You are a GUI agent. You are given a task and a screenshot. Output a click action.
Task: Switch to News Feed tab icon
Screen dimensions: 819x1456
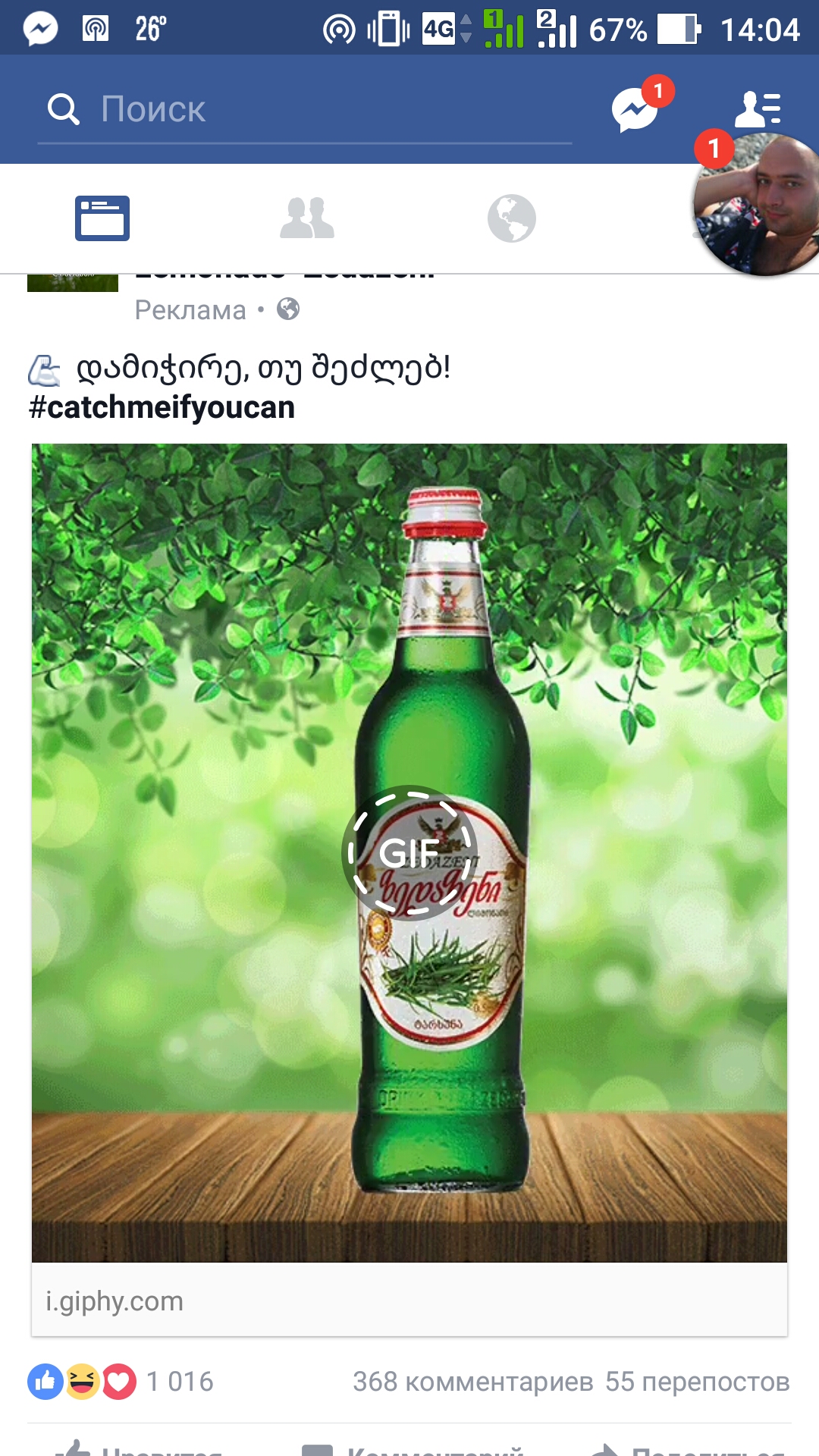(103, 218)
